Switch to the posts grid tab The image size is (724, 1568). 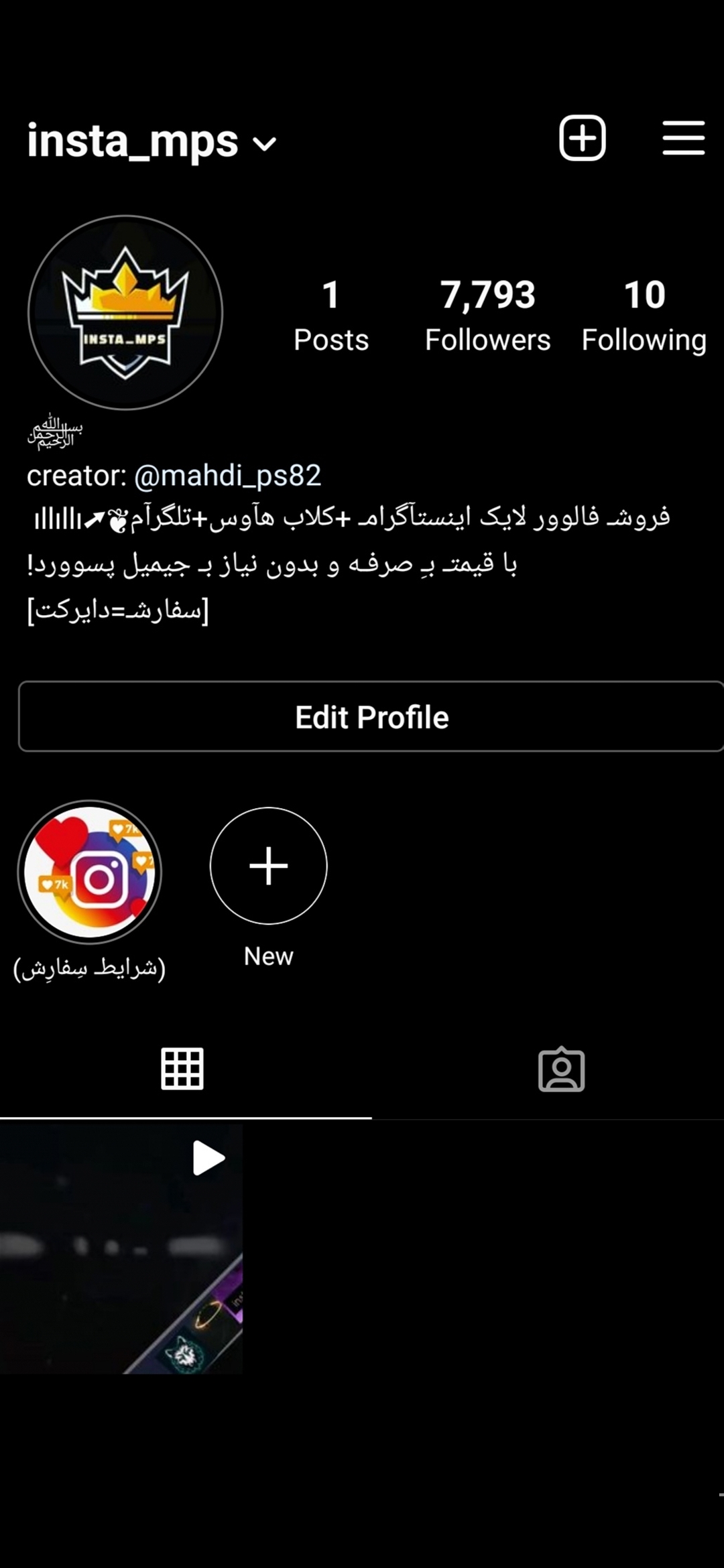(182, 1069)
